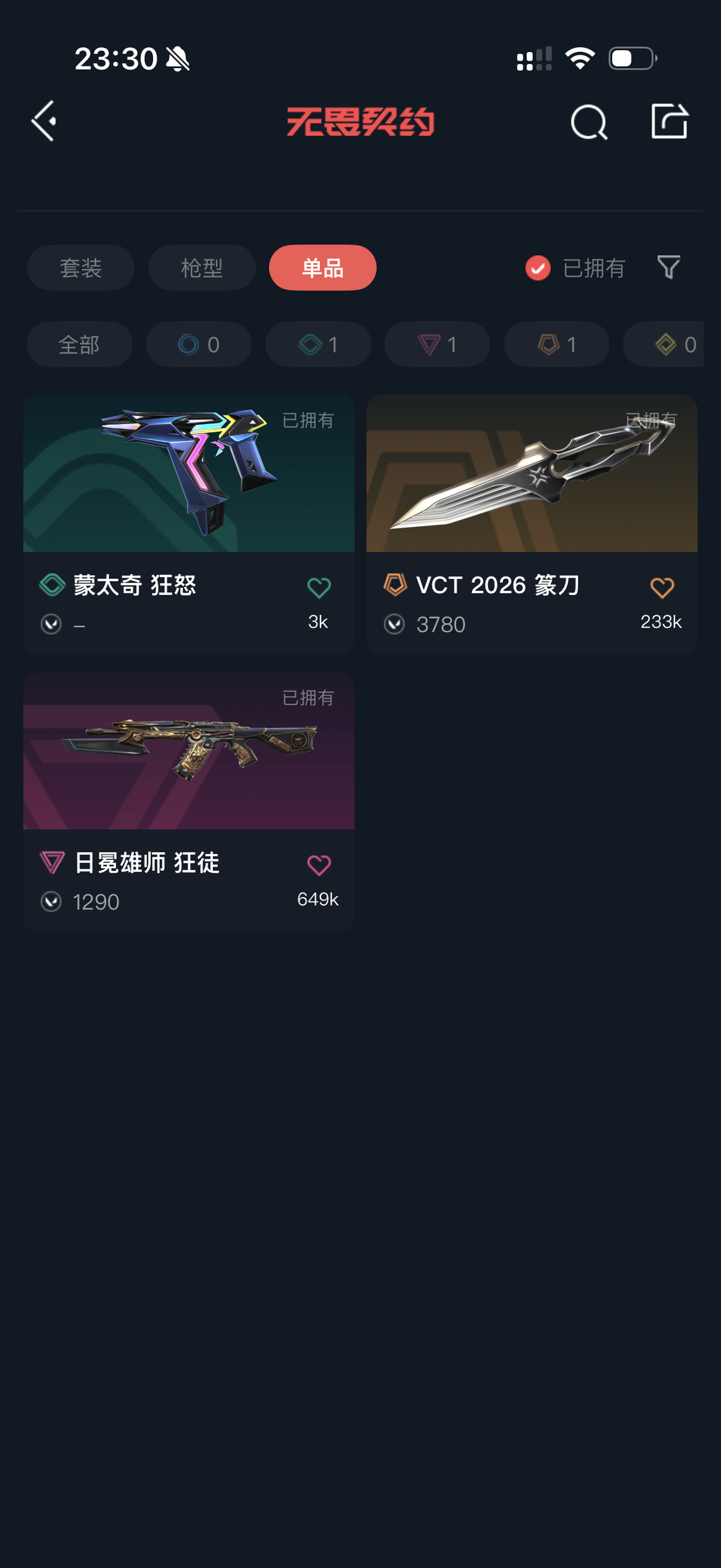Image resolution: width=721 pixels, height=1568 pixels.
Task: Filter by the blue circle rarity chip
Action: point(199,345)
